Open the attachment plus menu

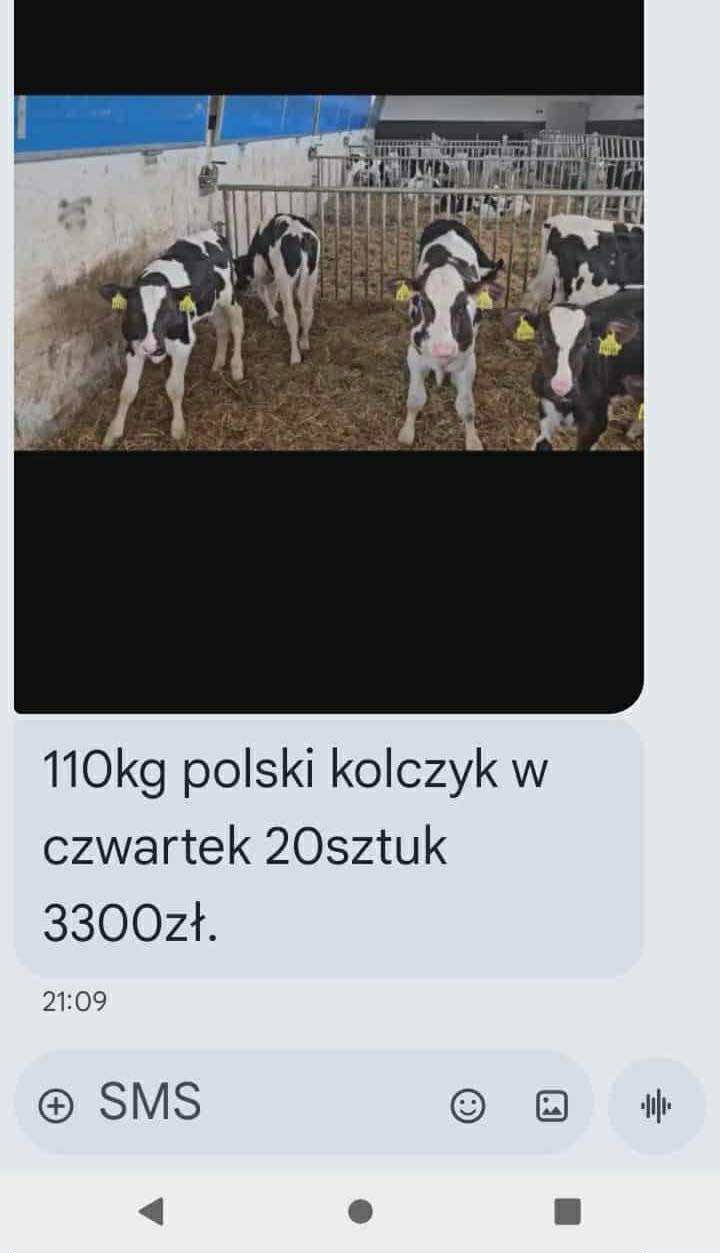pyautogui.click(x=56, y=1105)
